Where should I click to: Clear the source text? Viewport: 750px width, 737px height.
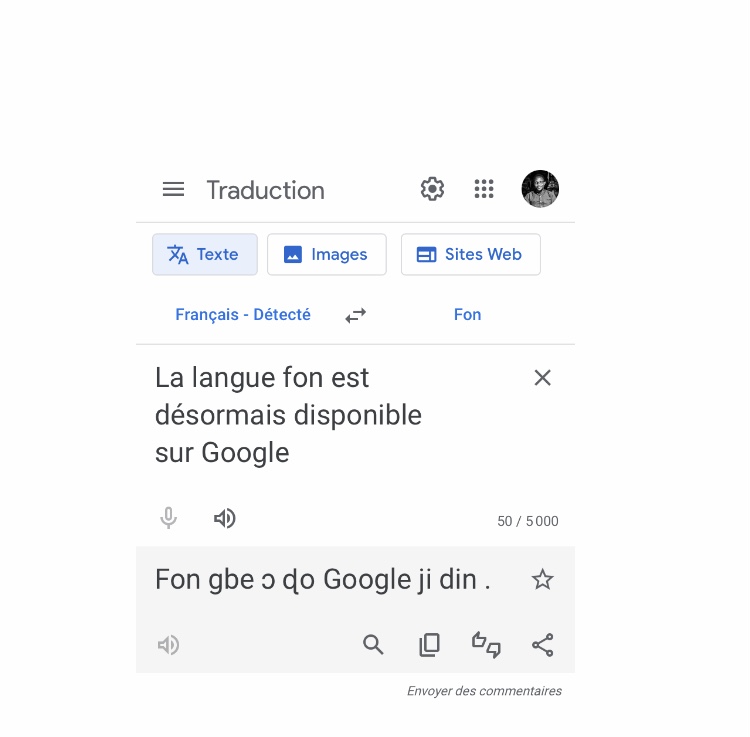click(542, 378)
